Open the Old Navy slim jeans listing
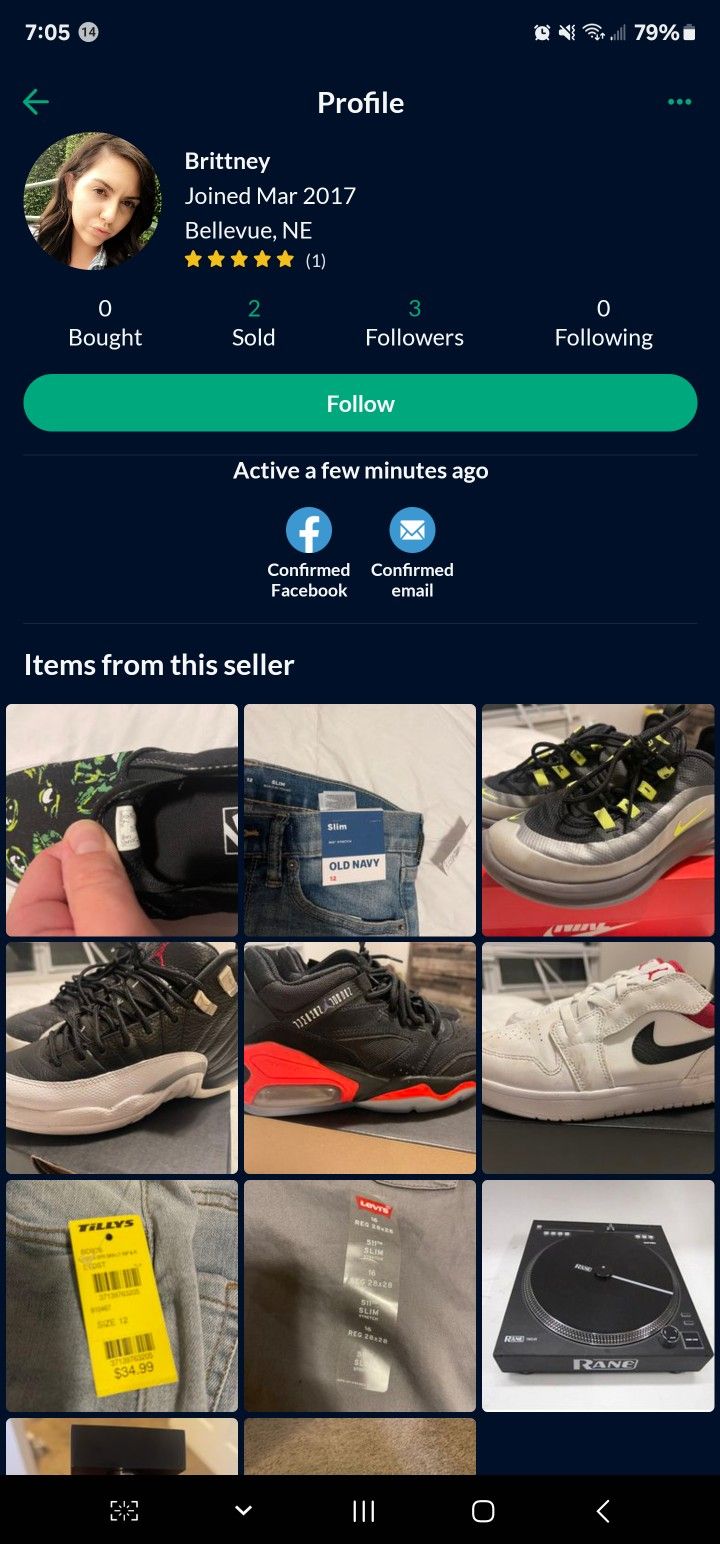The width and height of the screenshot is (720, 1544). click(x=360, y=820)
